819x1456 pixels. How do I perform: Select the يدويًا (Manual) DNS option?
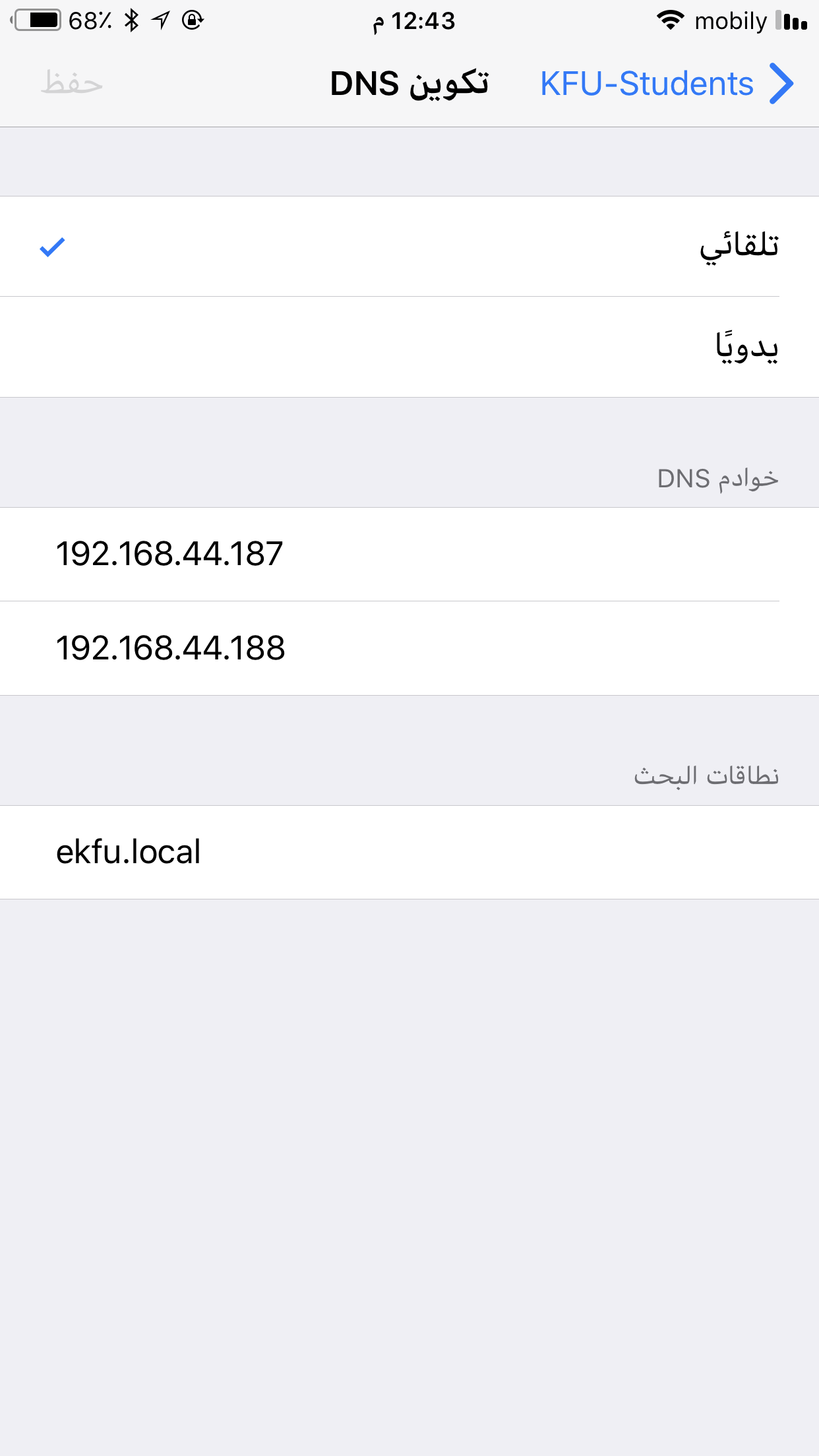point(409,347)
